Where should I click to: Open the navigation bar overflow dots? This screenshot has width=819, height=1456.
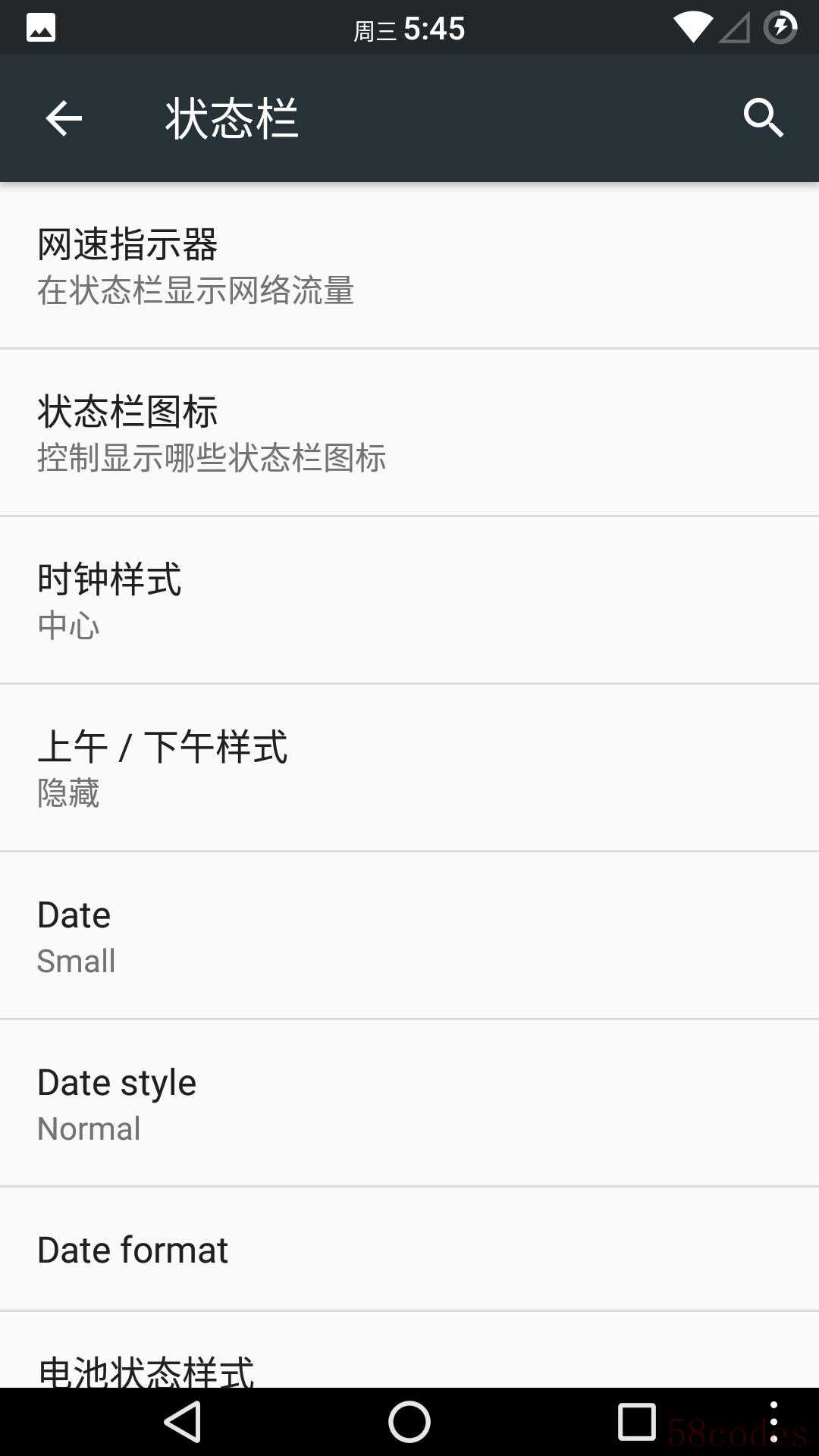[773, 1422]
